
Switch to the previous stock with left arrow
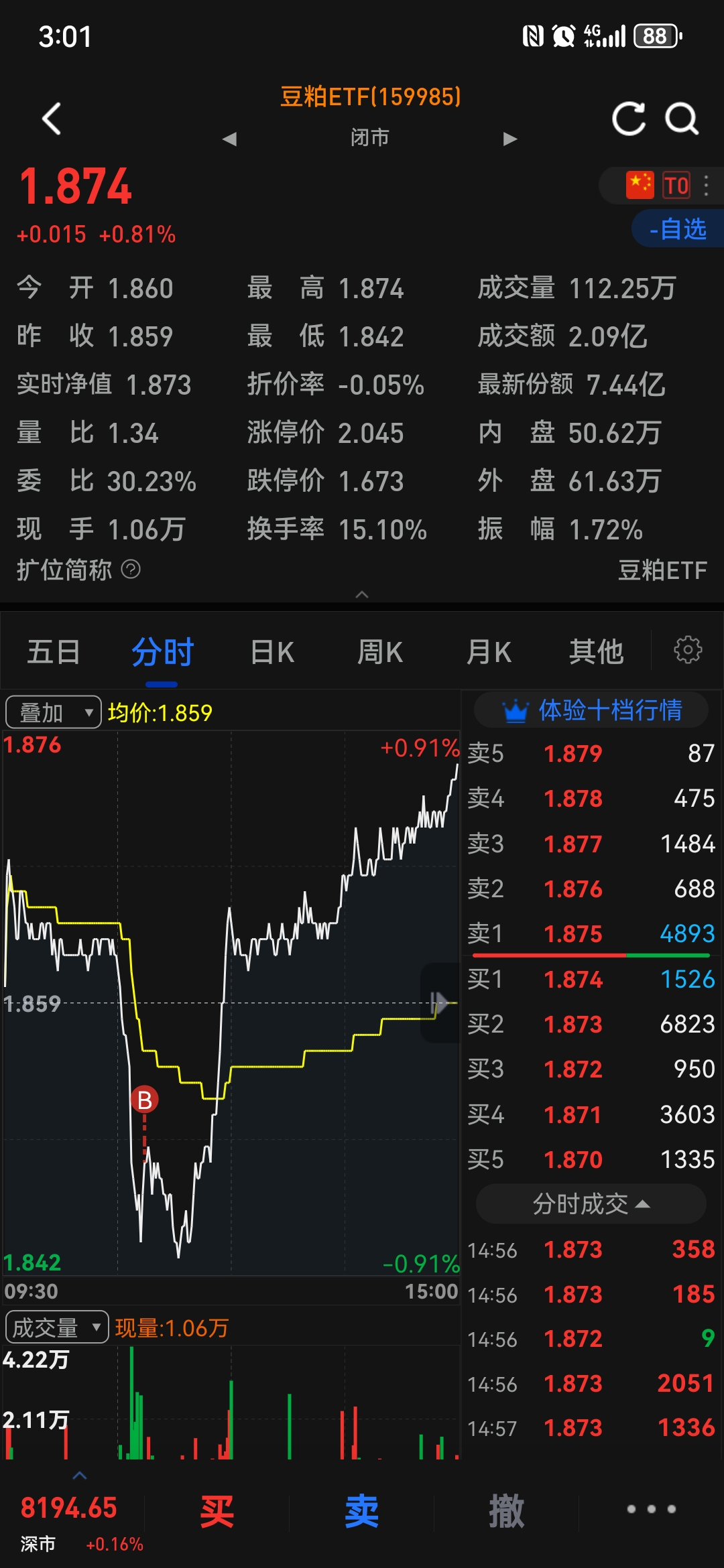point(229,139)
